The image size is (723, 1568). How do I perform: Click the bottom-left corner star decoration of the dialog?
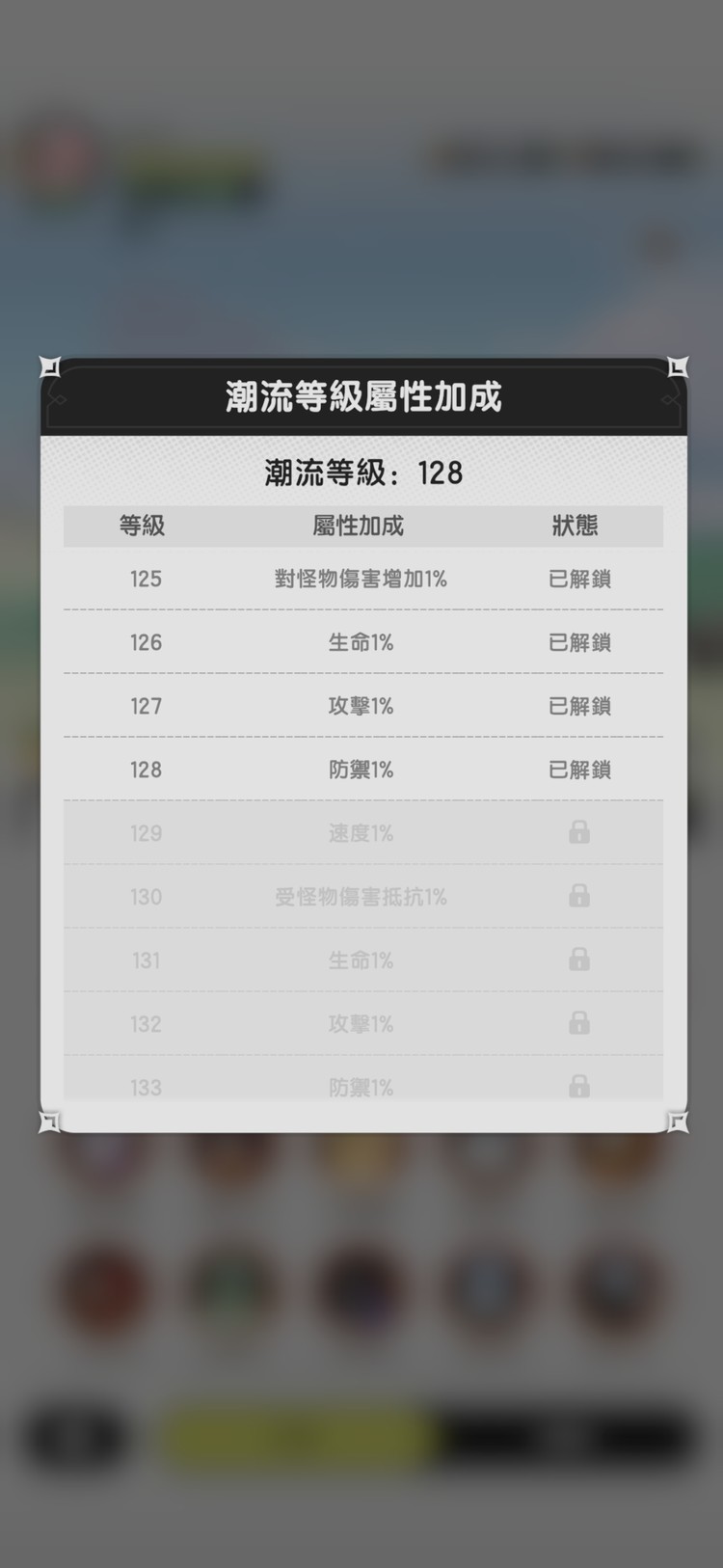point(49,1122)
